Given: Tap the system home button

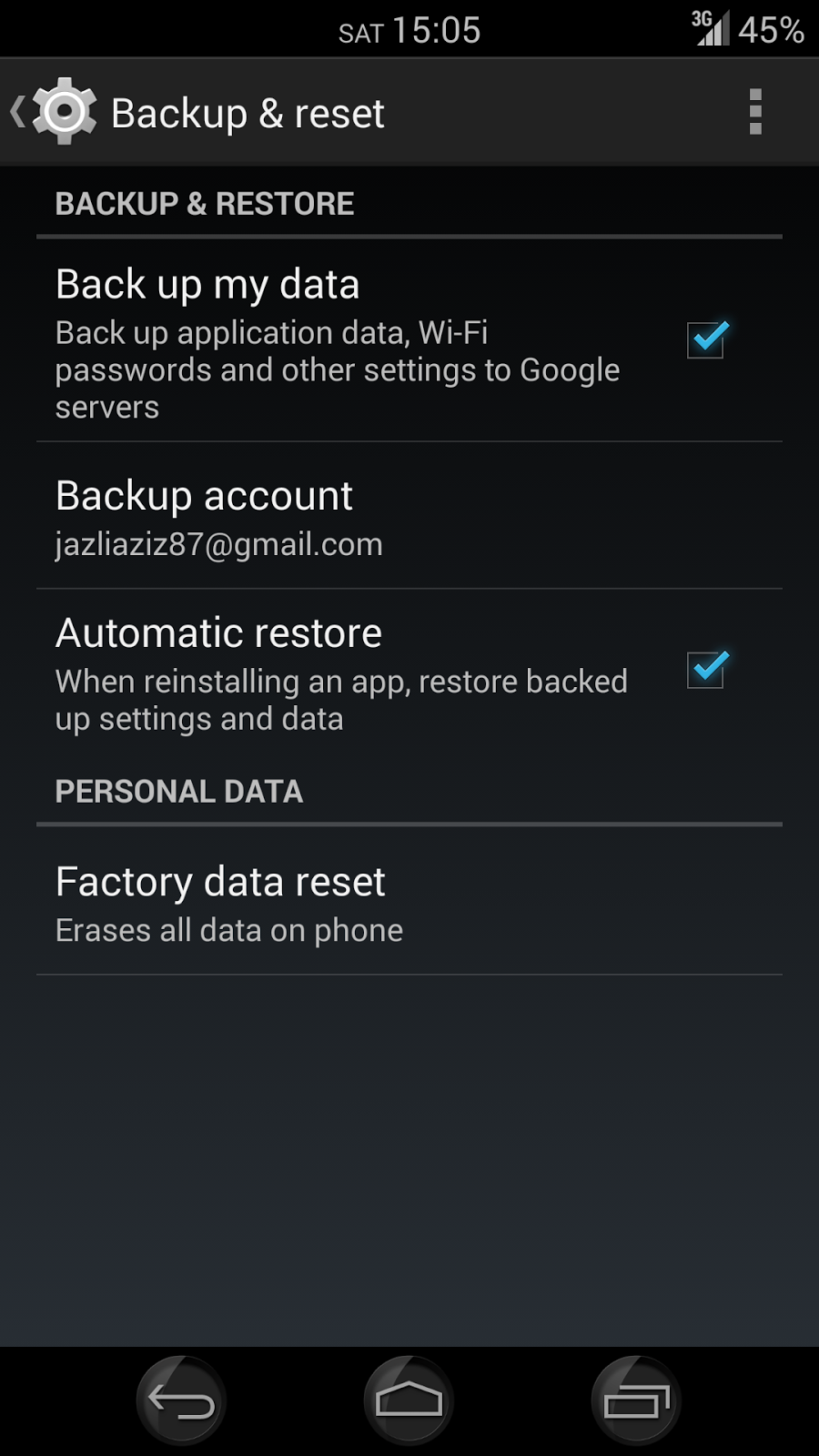Looking at the screenshot, I should pos(409,1400).
